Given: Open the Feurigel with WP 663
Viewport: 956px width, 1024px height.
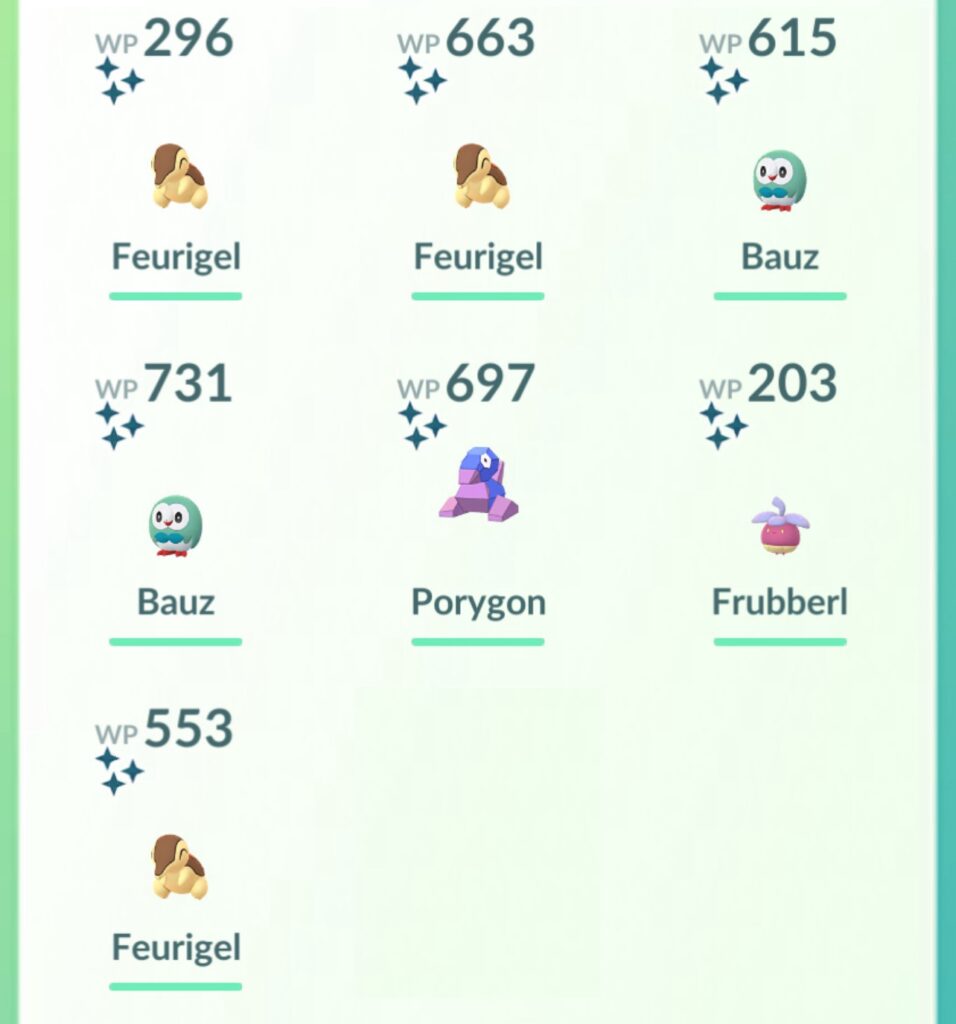Looking at the screenshot, I should pos(480,177).
